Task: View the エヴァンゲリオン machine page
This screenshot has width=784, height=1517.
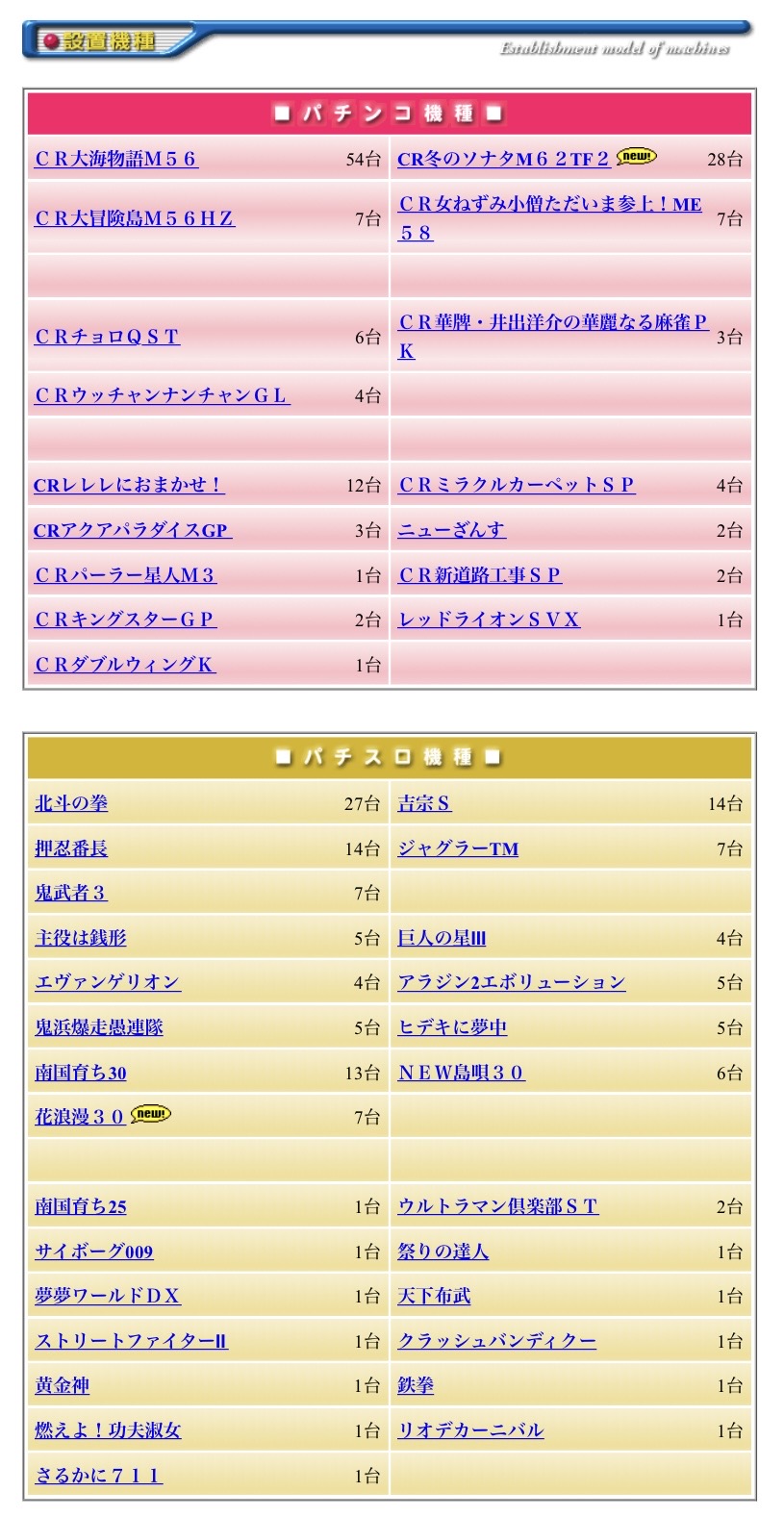Action: (108, 982)
